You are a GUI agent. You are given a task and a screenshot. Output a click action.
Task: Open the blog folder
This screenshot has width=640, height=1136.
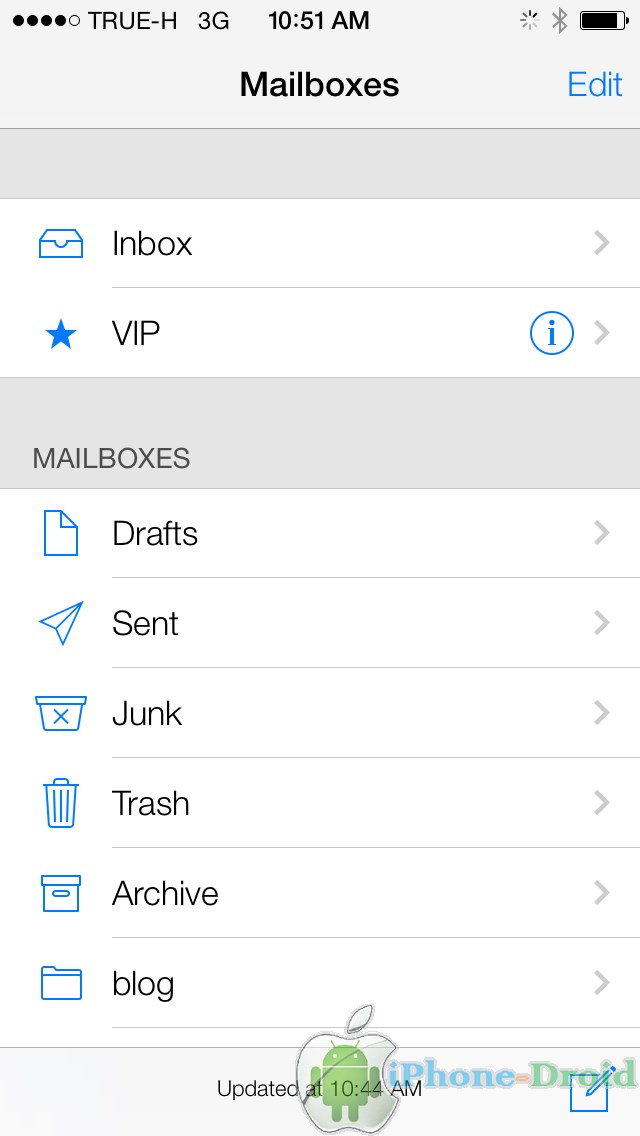tap(320, 983)
